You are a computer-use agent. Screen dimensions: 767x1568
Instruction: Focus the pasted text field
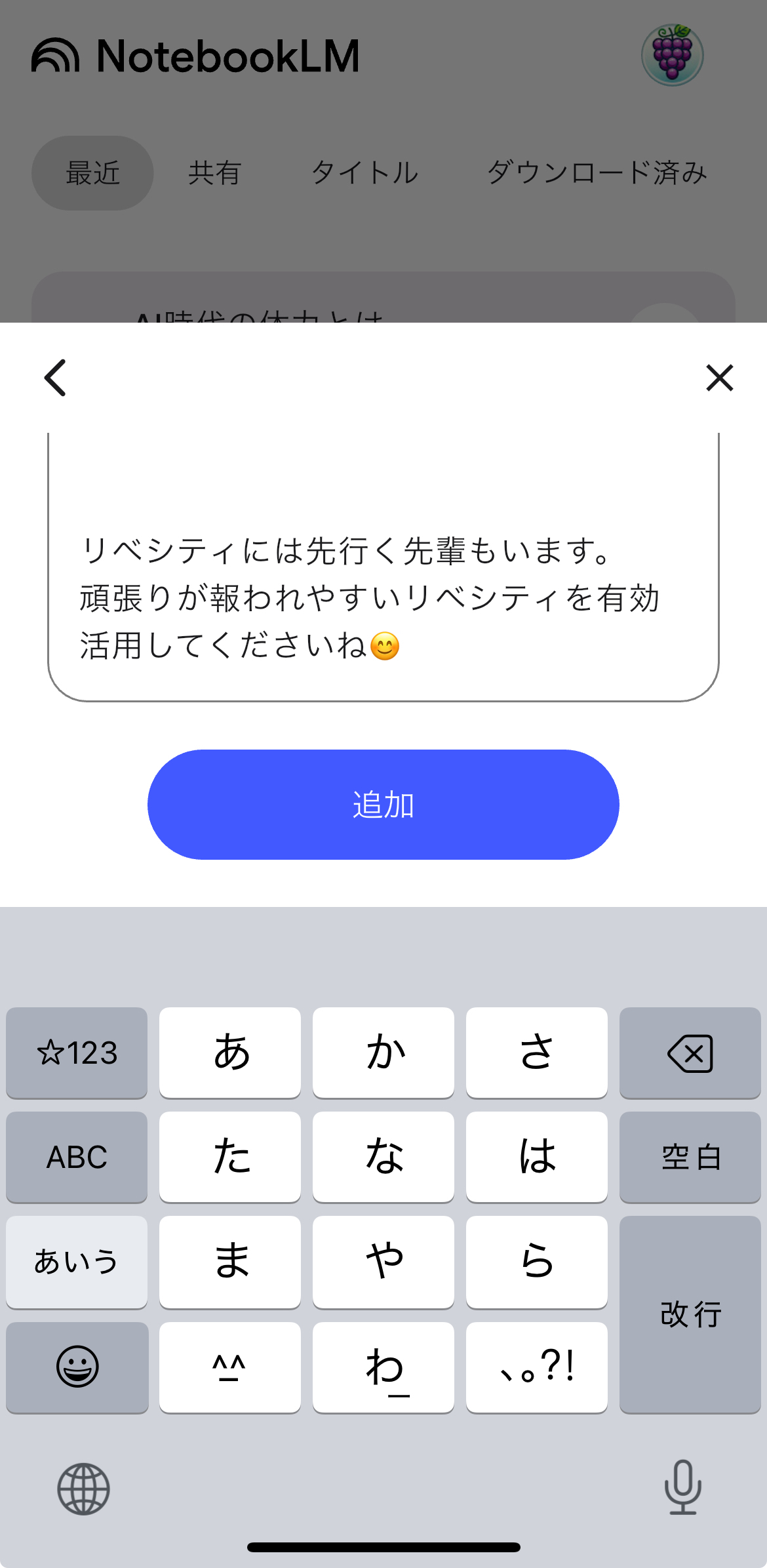click(x=383, y=577)
